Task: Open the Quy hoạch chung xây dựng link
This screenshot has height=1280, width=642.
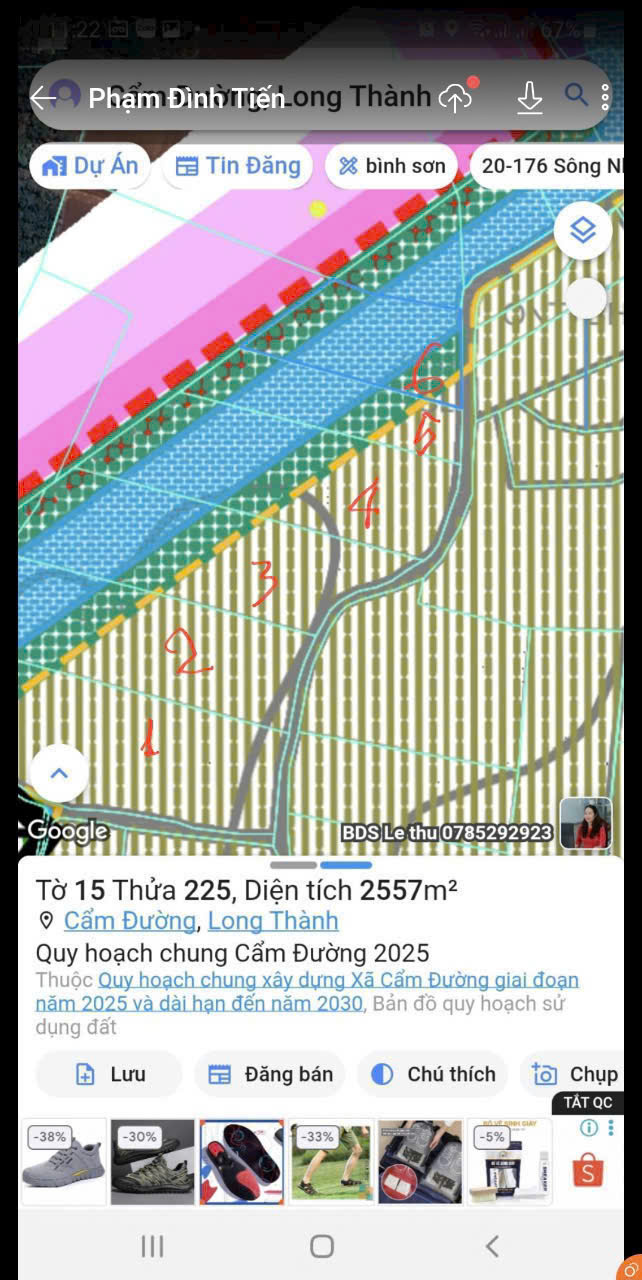Action: point(338,980)
